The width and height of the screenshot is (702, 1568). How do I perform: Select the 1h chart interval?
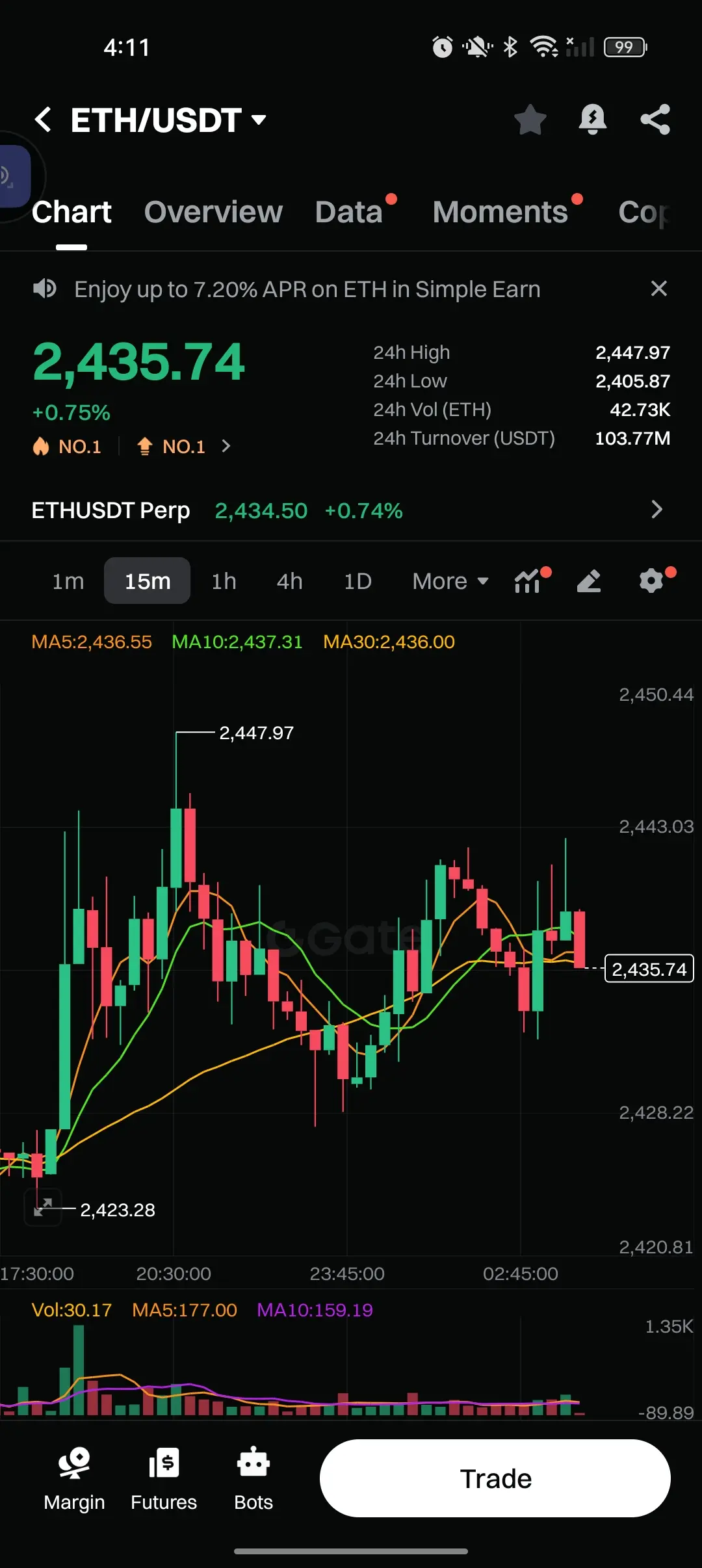(x=224, y=581)
